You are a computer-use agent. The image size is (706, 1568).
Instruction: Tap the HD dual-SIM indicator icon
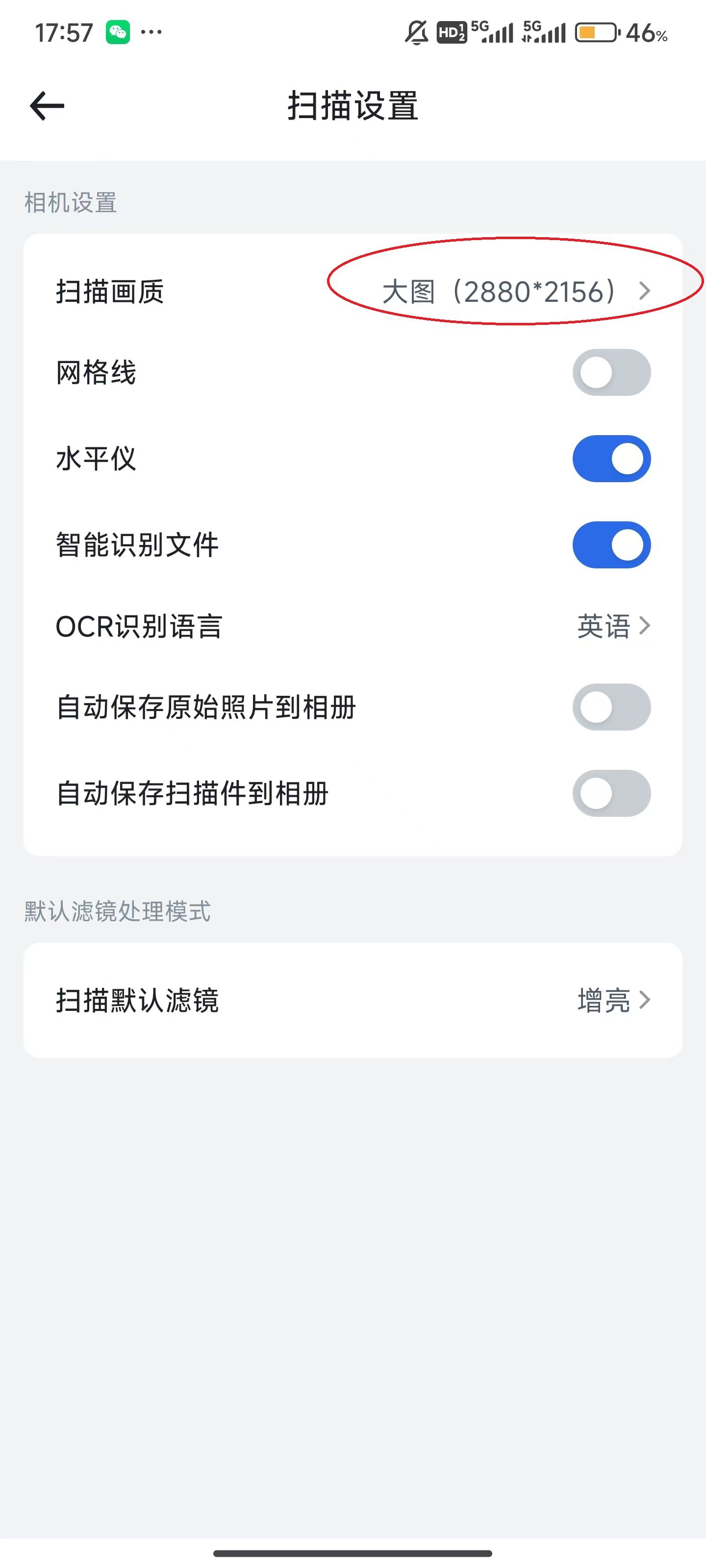(x=452, y=33)
